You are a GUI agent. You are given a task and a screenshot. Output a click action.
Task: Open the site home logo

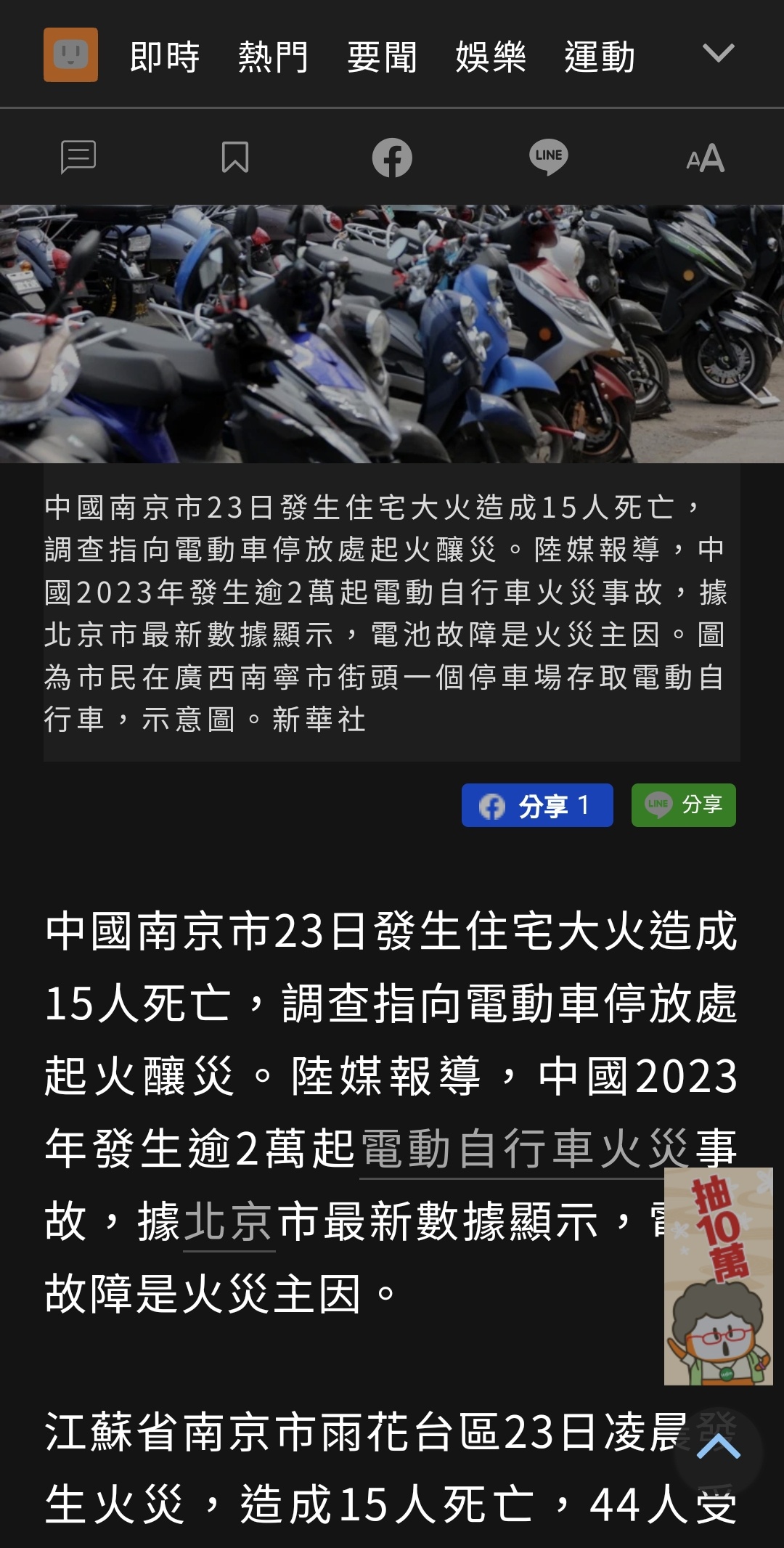(x=70, y=55)
